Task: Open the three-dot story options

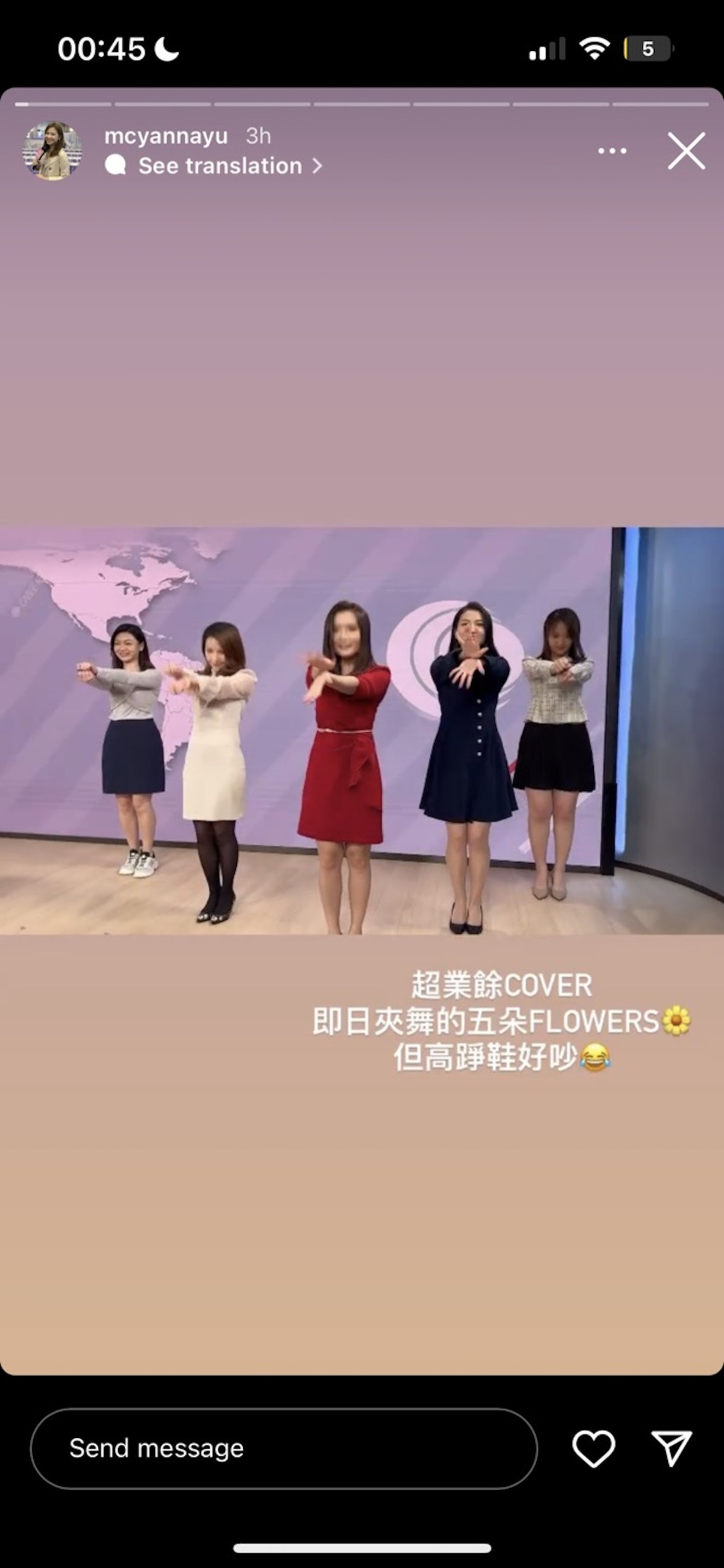Action: pos(612,151)
